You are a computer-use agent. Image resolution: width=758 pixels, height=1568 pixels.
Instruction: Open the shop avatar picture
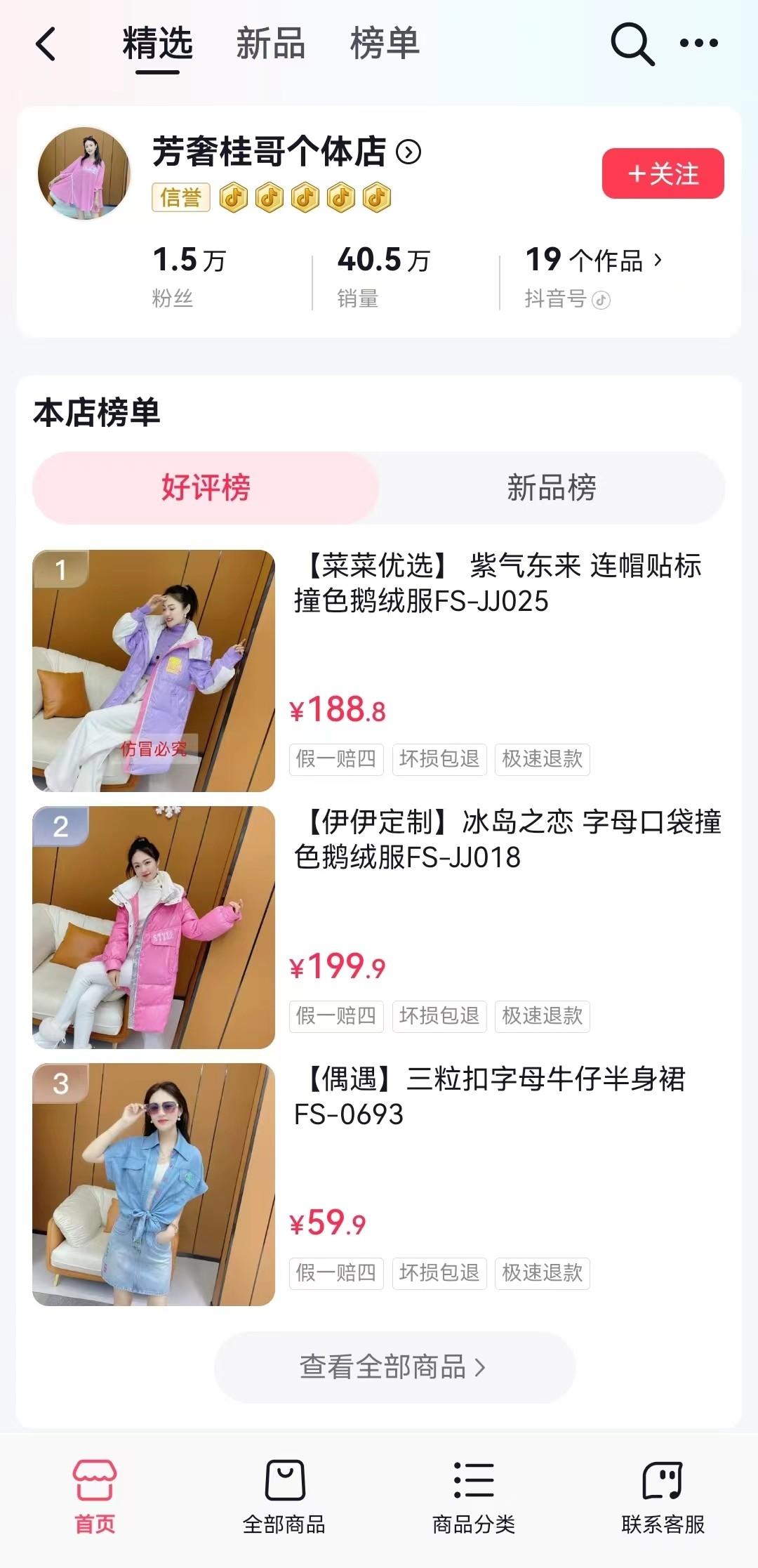[x=84, y=173]
